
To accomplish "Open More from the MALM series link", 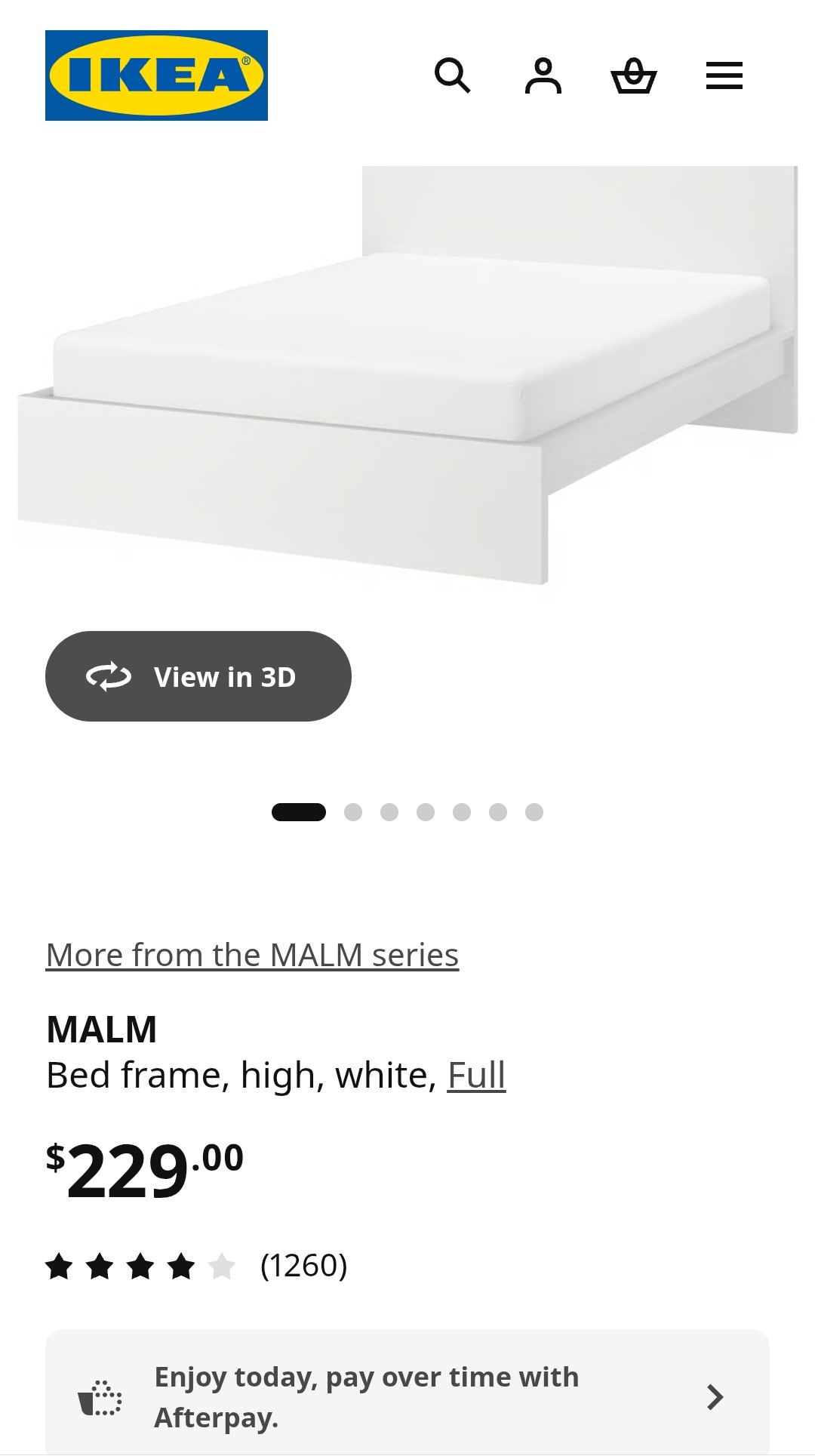I will [x=252, y=955].
